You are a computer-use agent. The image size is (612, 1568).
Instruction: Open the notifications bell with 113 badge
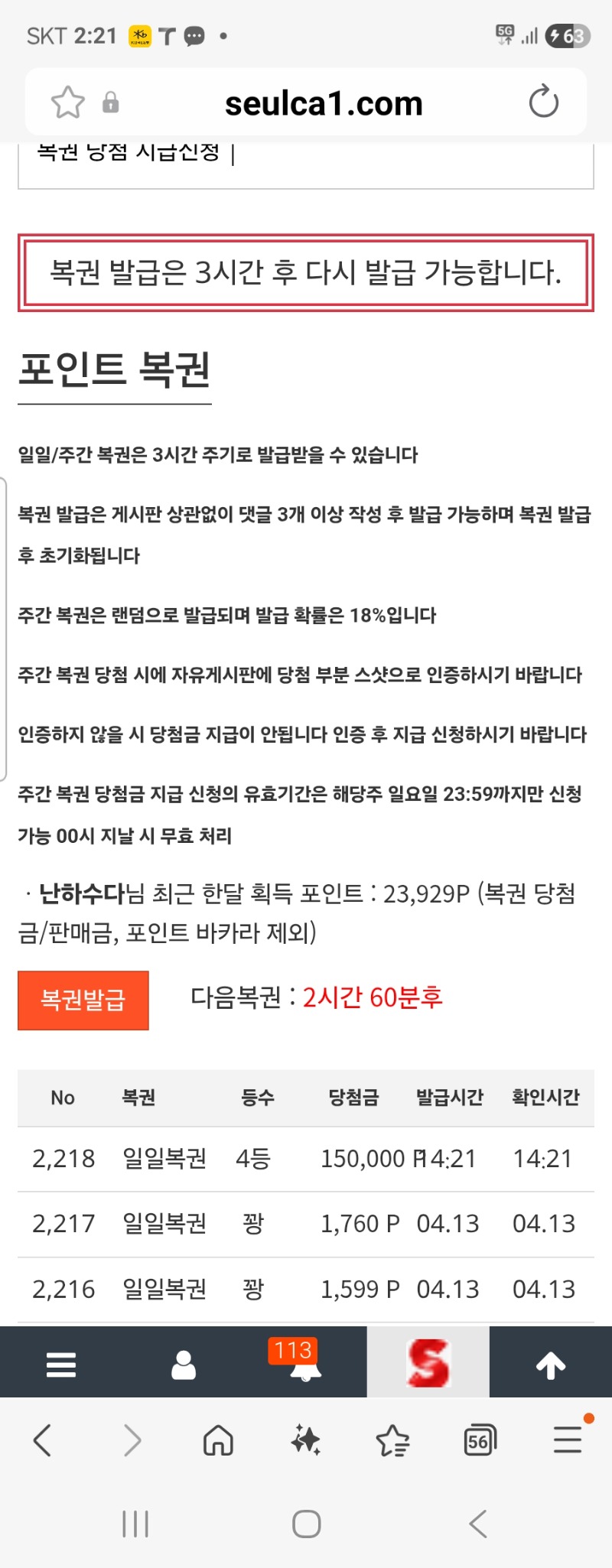pos(305,1365)
